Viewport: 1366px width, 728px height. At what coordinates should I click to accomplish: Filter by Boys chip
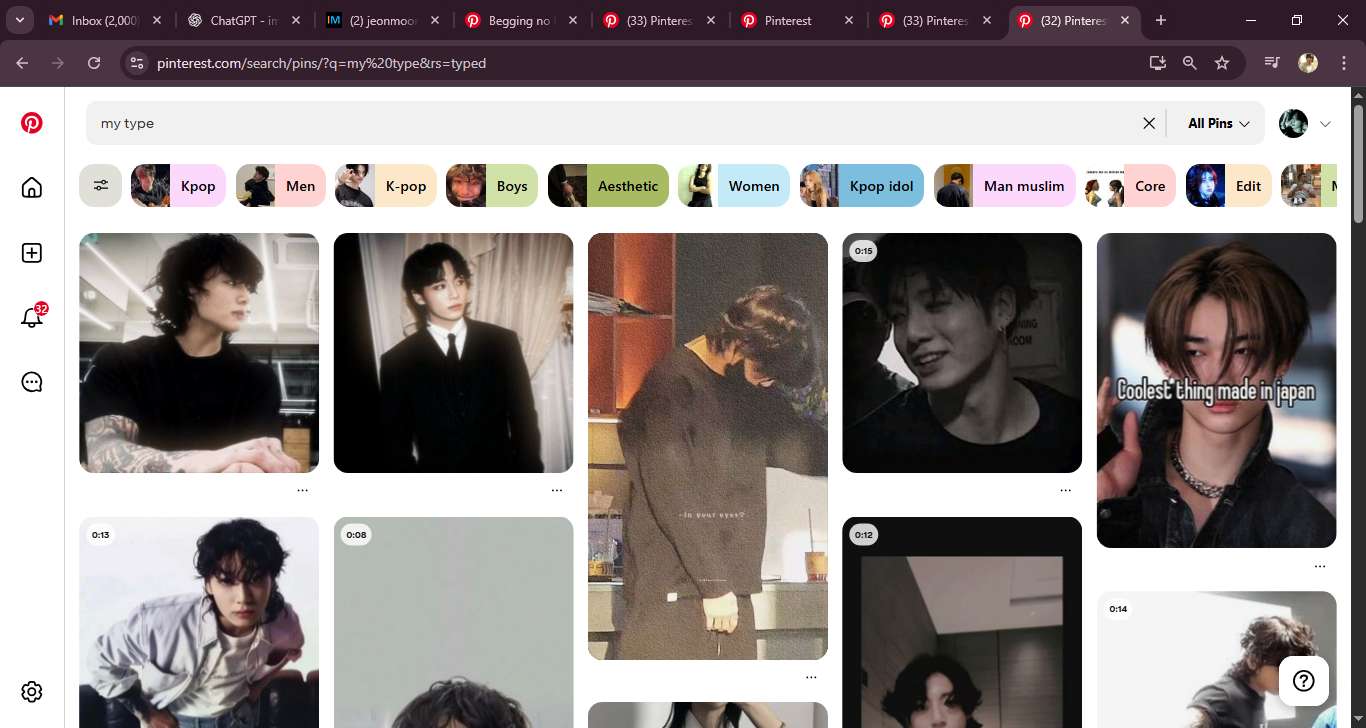492,186
